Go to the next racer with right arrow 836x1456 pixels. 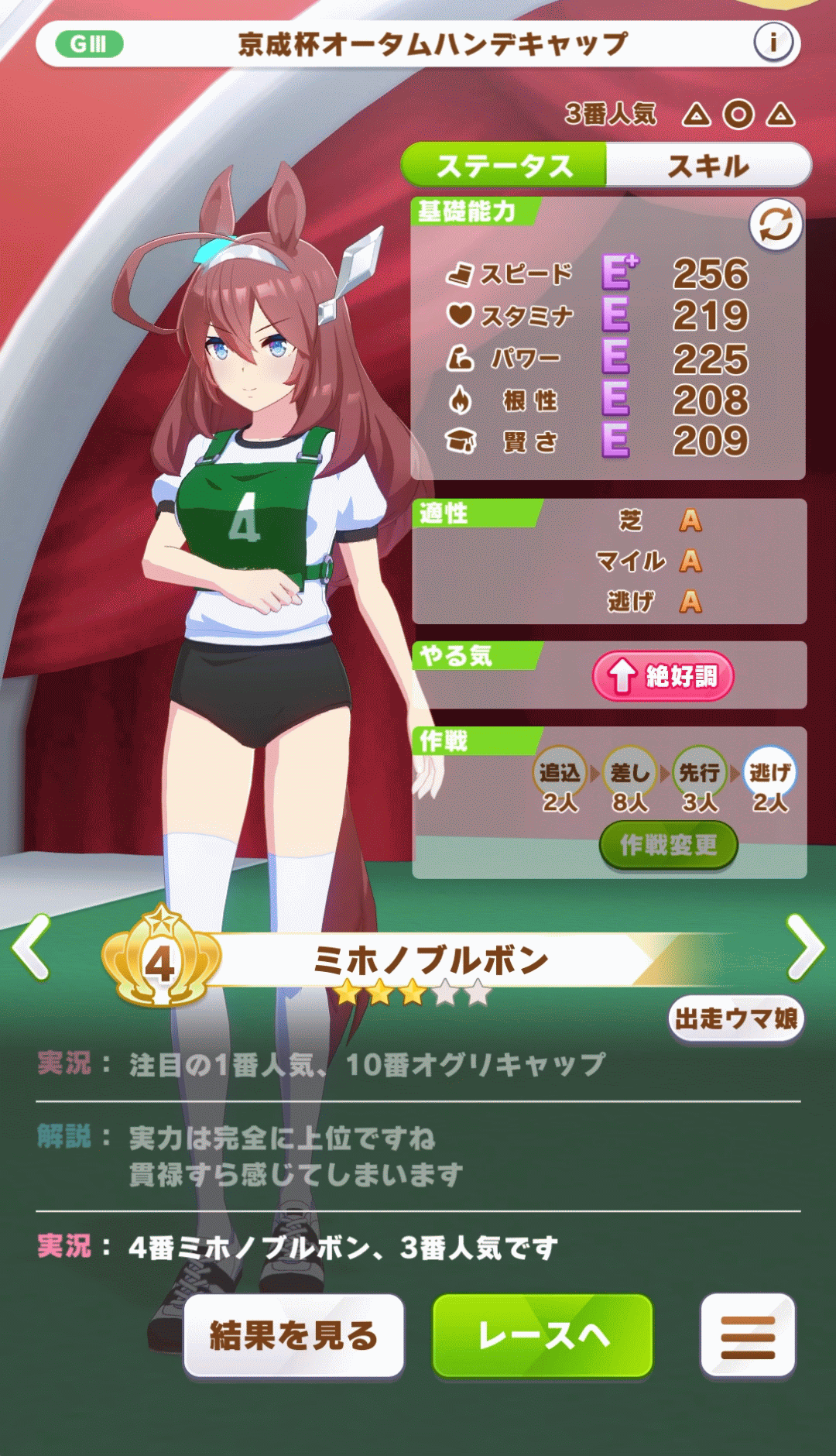(x=805, y=946)
